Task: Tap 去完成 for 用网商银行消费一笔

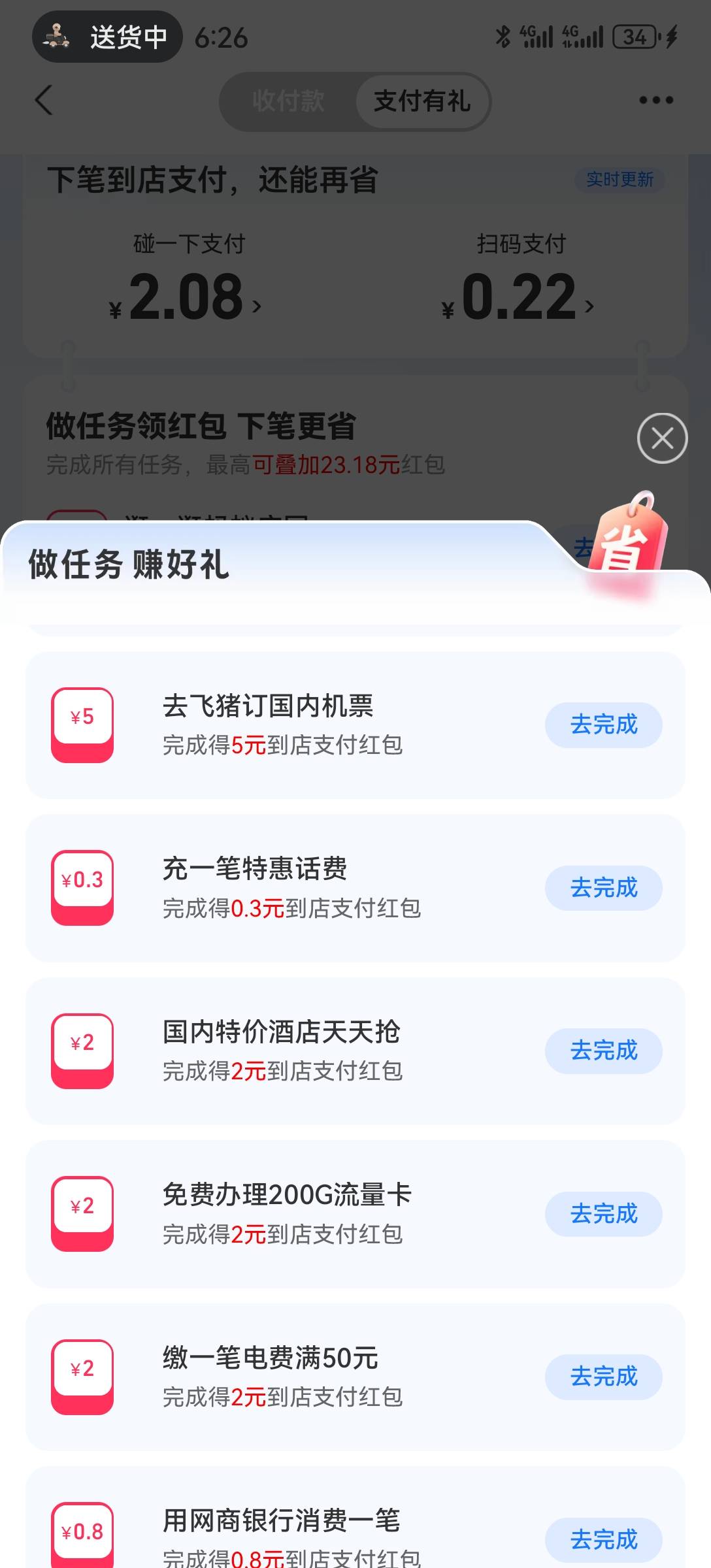Action: pyautogui.click(x=604, y=1540)
